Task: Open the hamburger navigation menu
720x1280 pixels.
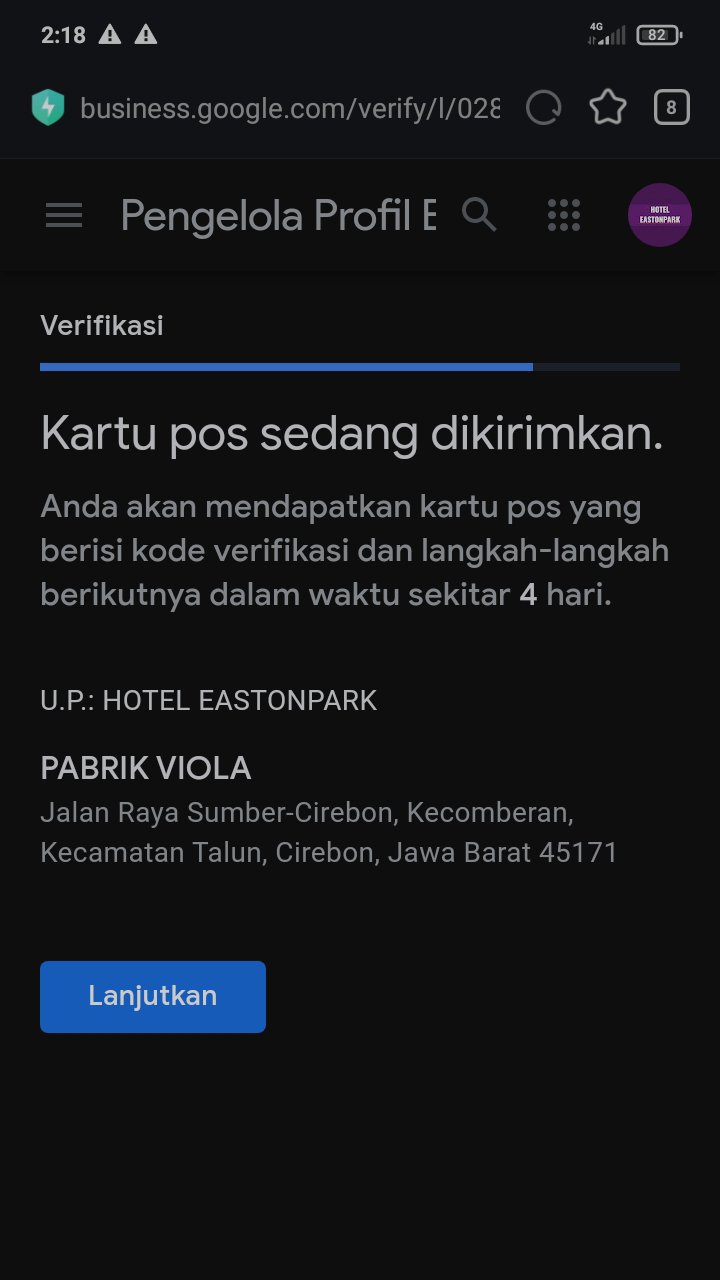Action: (x=64, y=215)
